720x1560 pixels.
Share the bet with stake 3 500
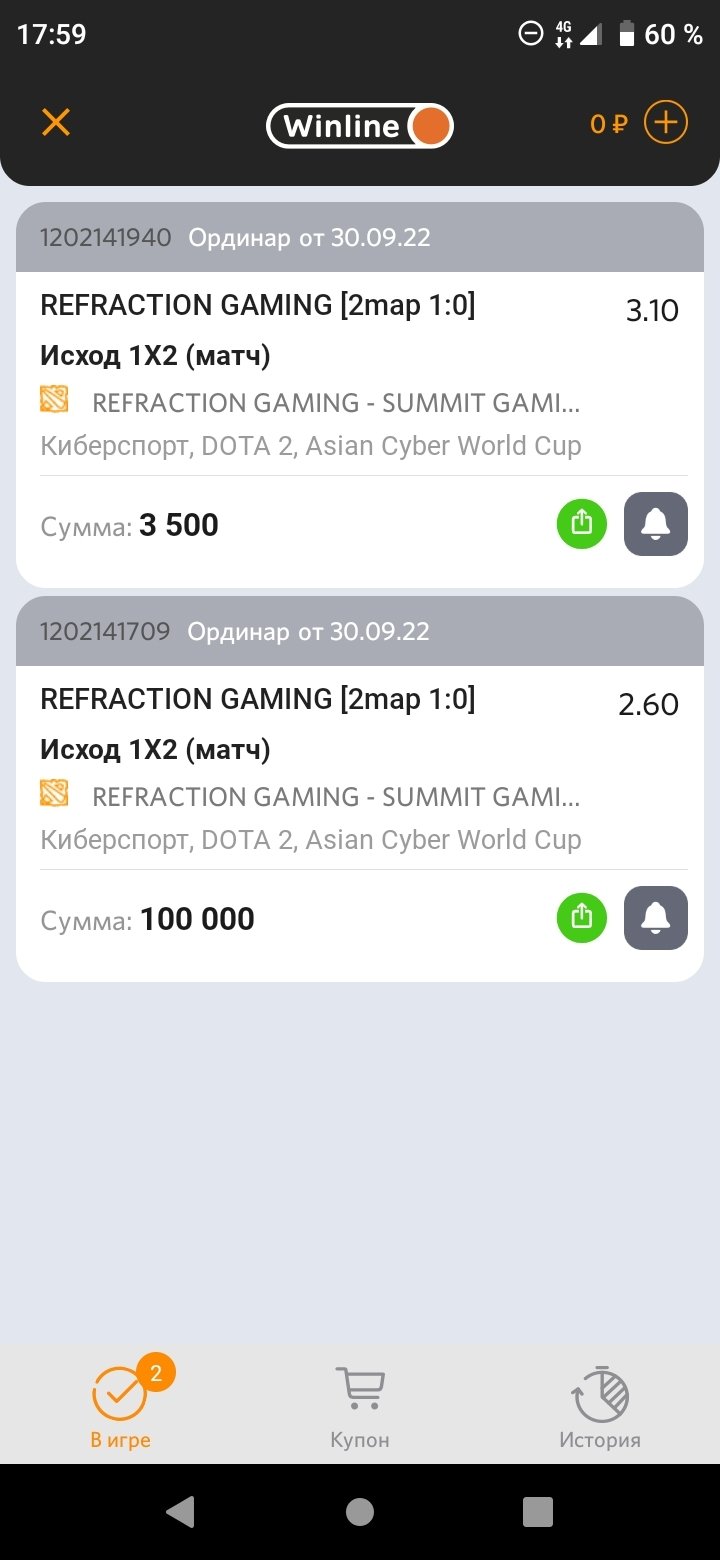[582, 523]
